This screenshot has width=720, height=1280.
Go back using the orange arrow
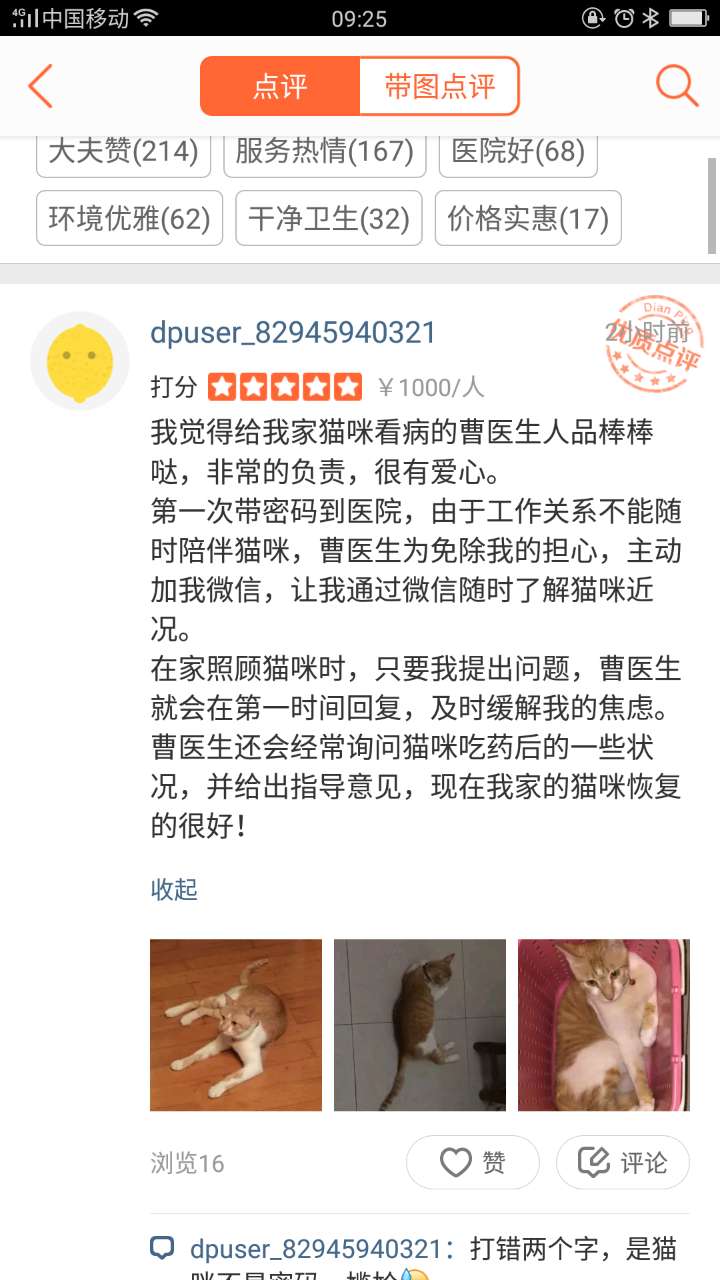tap(41, 86)
